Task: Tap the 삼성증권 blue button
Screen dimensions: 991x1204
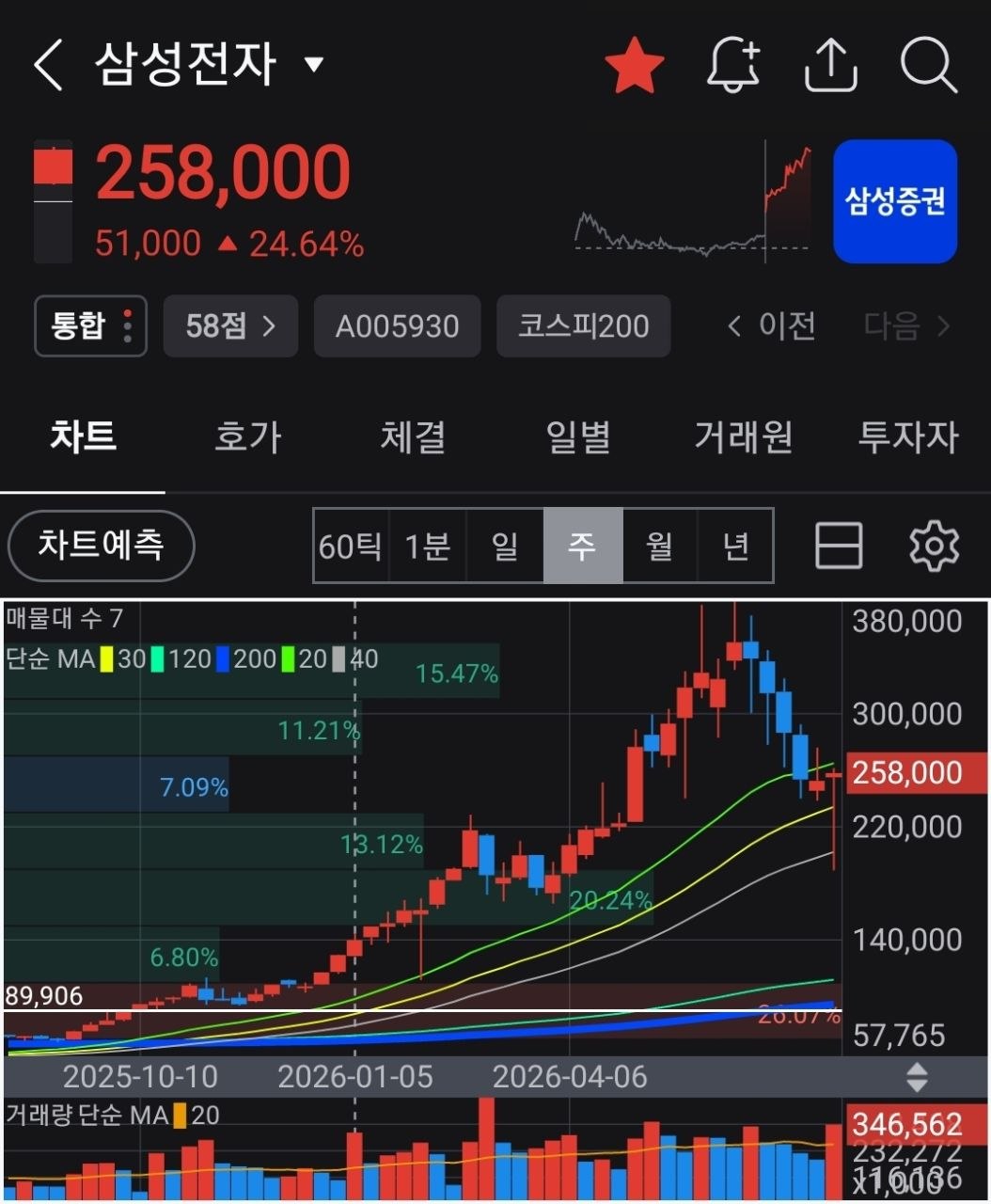Action: (x=895, y=201)
